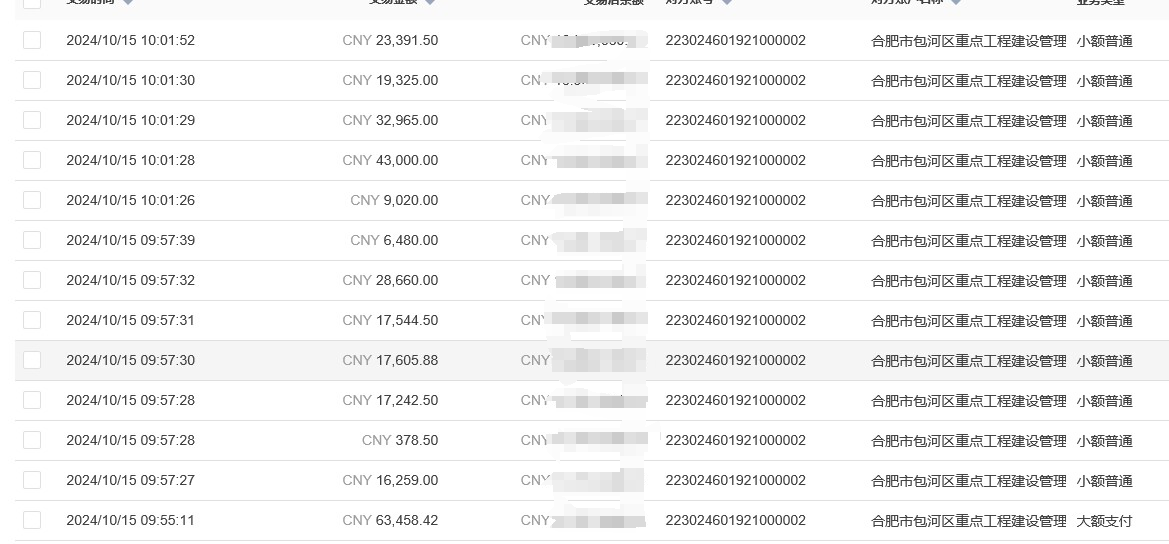
Task: Select the checkbox for CNY 23,391.50 transaction
Action: click(32, 40)
